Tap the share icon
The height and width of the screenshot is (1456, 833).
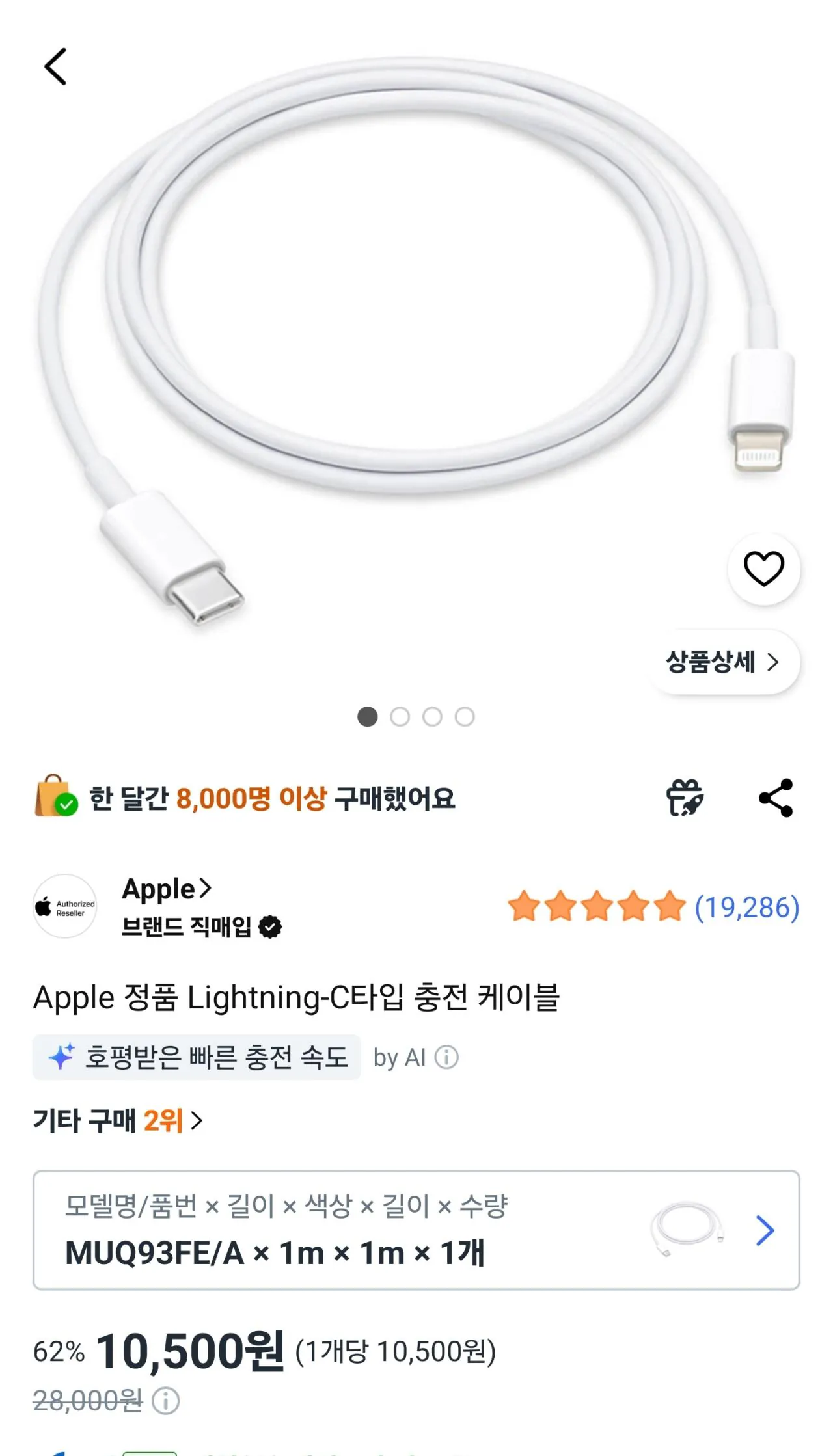coord(774,799)
